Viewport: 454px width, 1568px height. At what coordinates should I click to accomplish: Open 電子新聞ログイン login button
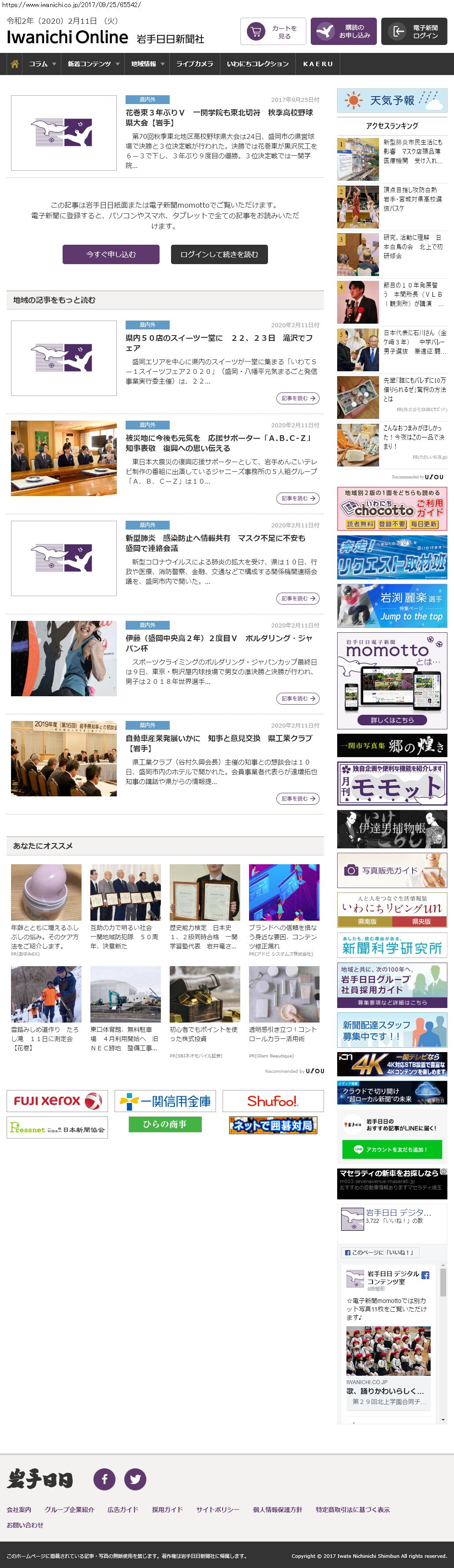(414, 32)
